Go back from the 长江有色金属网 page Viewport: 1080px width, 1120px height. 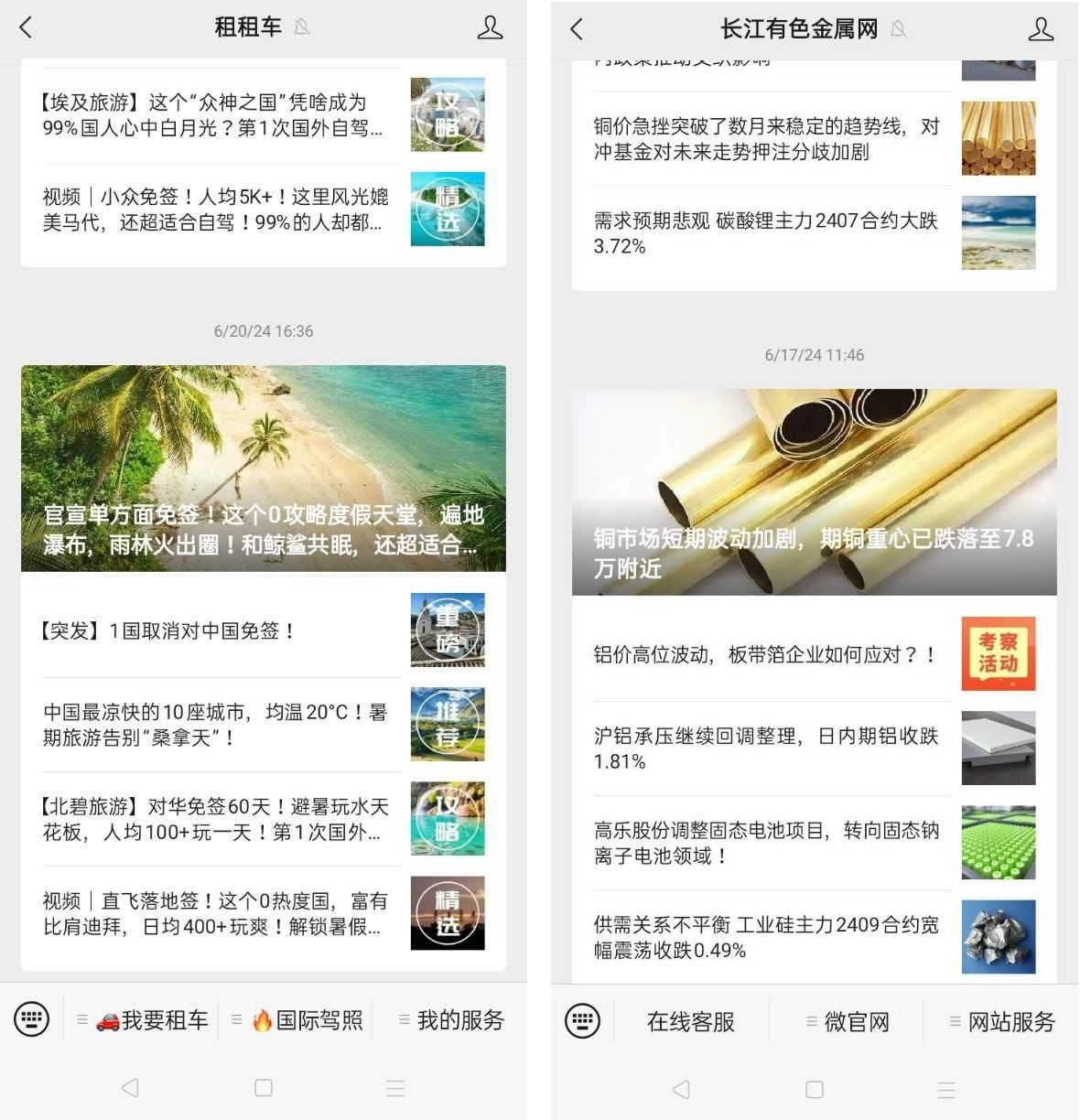click(577, 29)
